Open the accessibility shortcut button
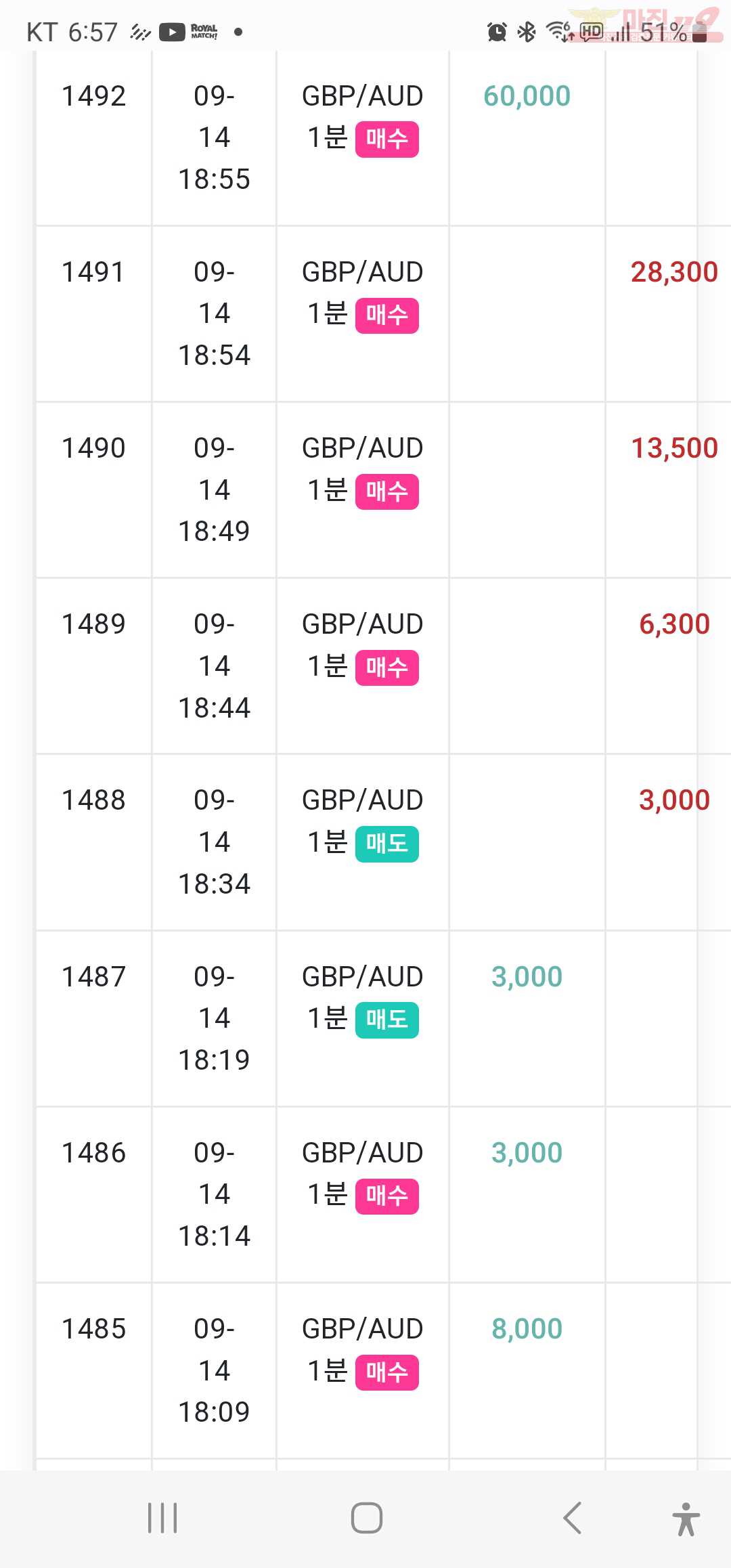This screenshot has height=1568, width=731. (686, 1519)
